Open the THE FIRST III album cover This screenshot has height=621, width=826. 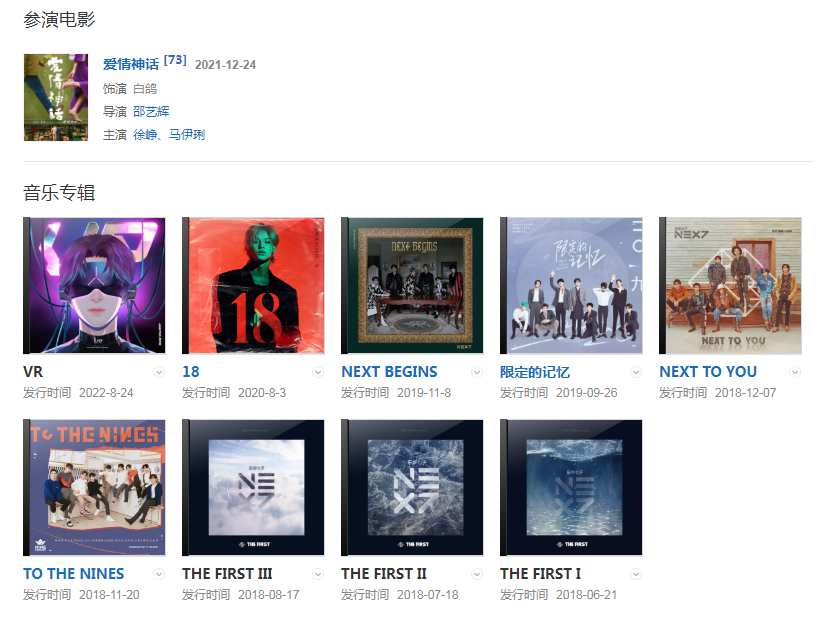pyautogui.click(x=253, y=487)
